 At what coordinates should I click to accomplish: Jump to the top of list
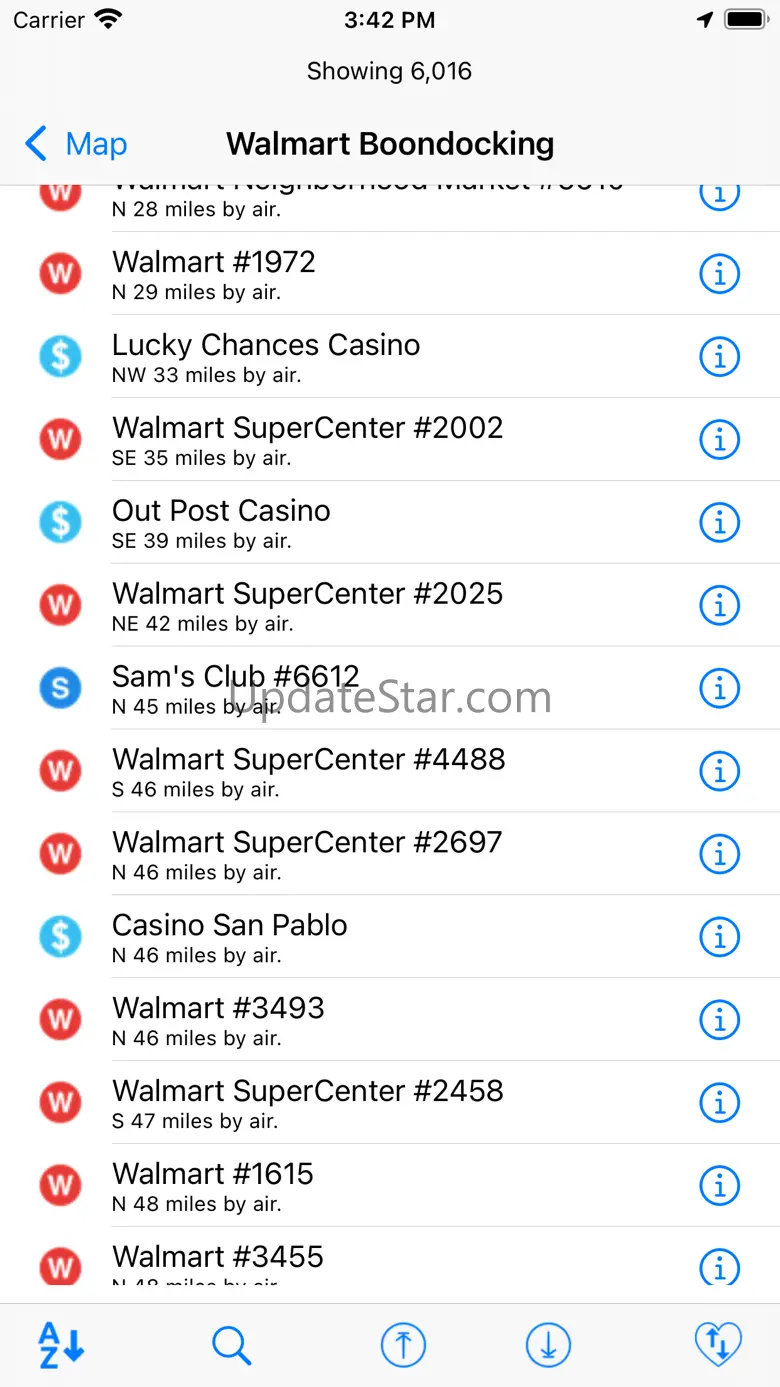(x=403, y=1345)
